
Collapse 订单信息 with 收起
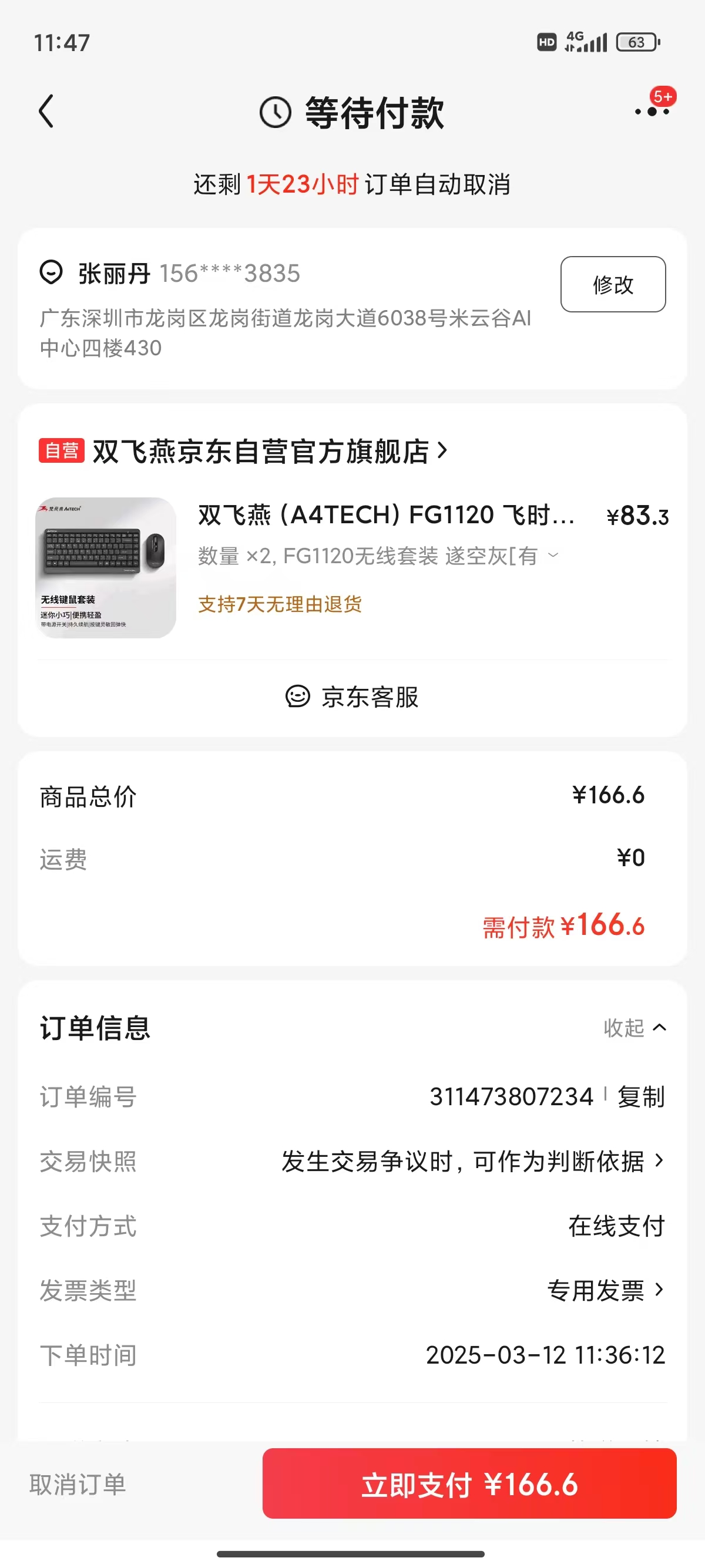634,1028
